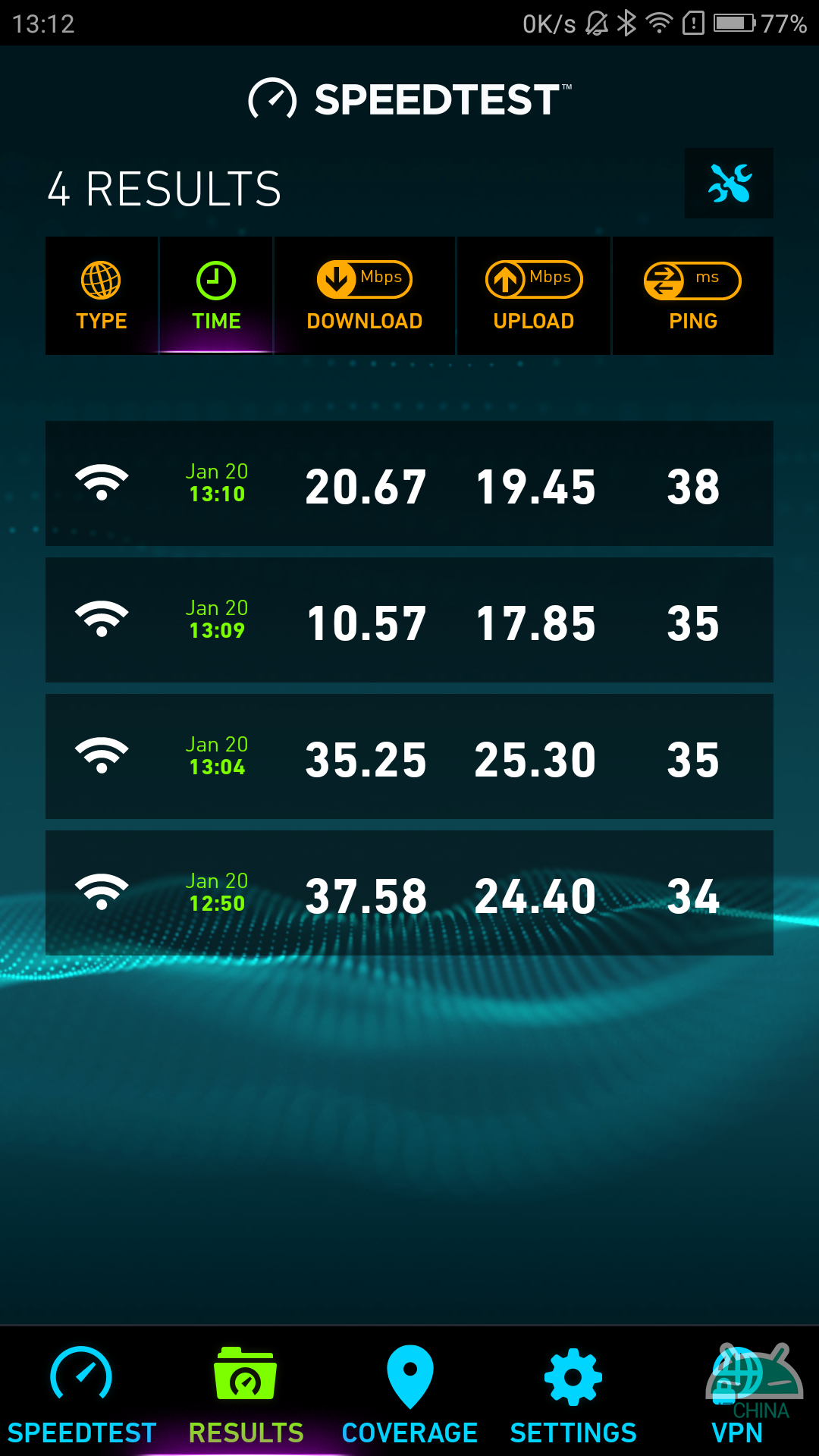Sort results by Ping
The height and width of the screenshot is (1456, 819).
[x=693, y=296]
